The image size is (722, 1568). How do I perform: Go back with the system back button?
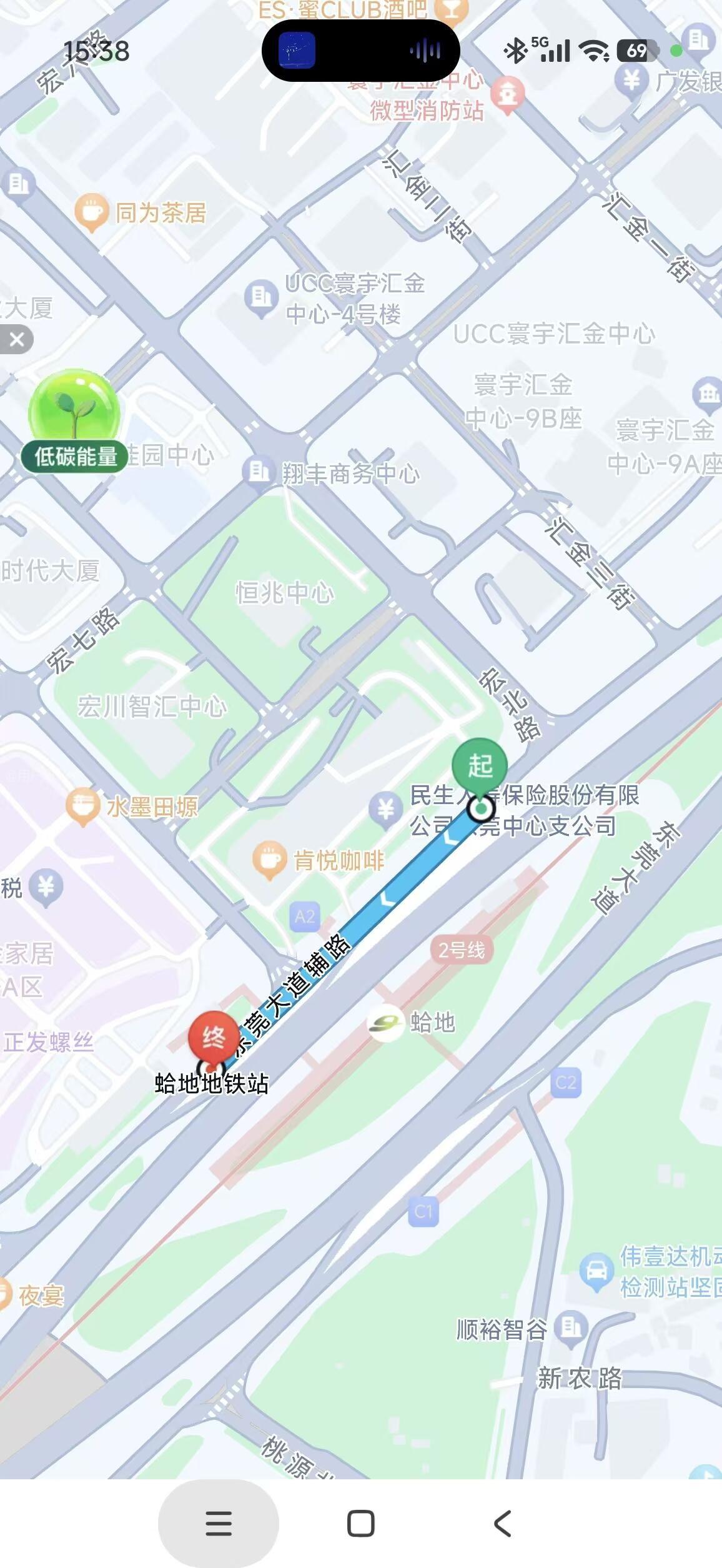(503, 1523)
